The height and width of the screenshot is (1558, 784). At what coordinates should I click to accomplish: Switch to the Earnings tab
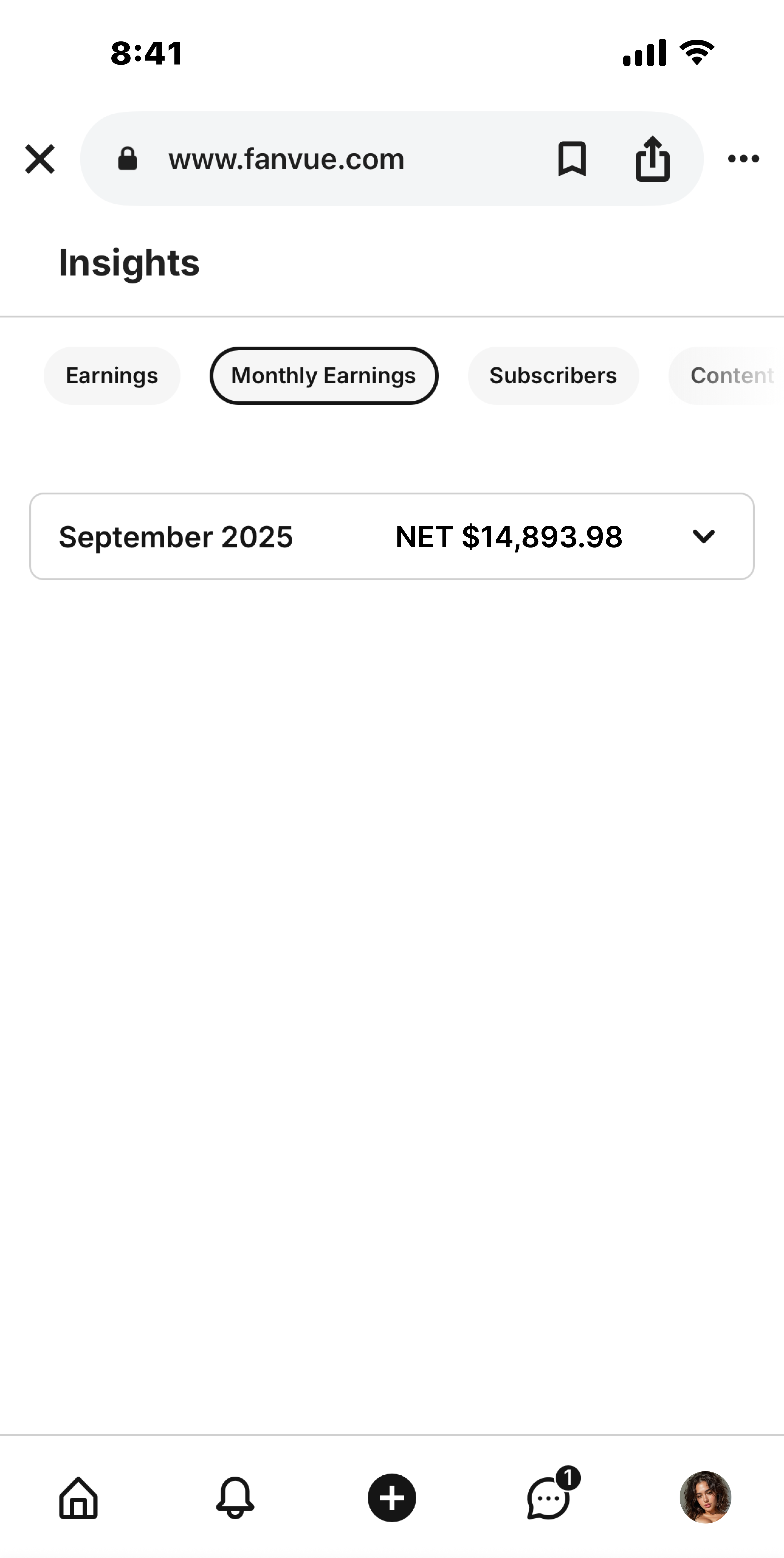pos(112,376)
